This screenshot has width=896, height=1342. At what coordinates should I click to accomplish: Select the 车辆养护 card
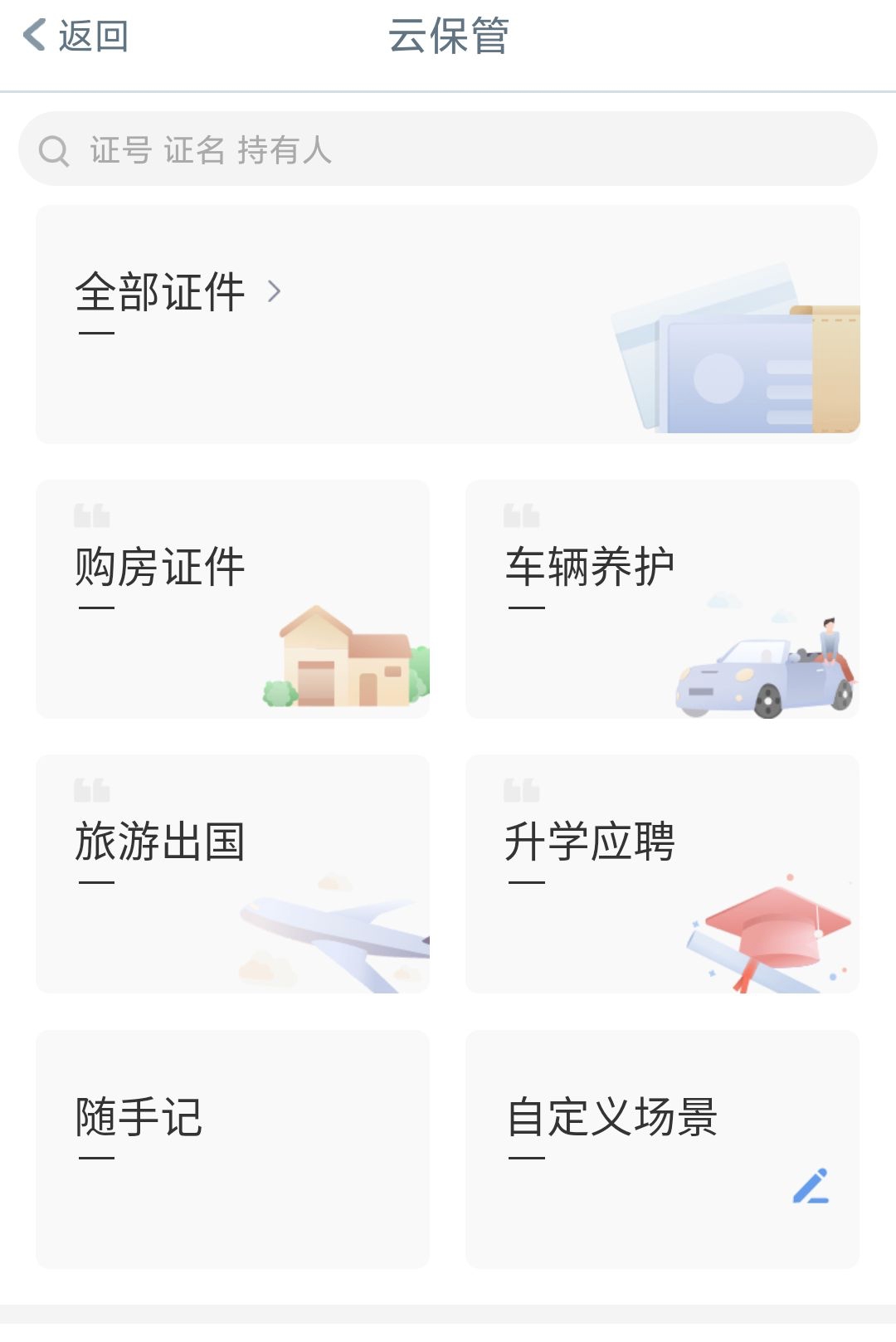(x=662, y=598)
